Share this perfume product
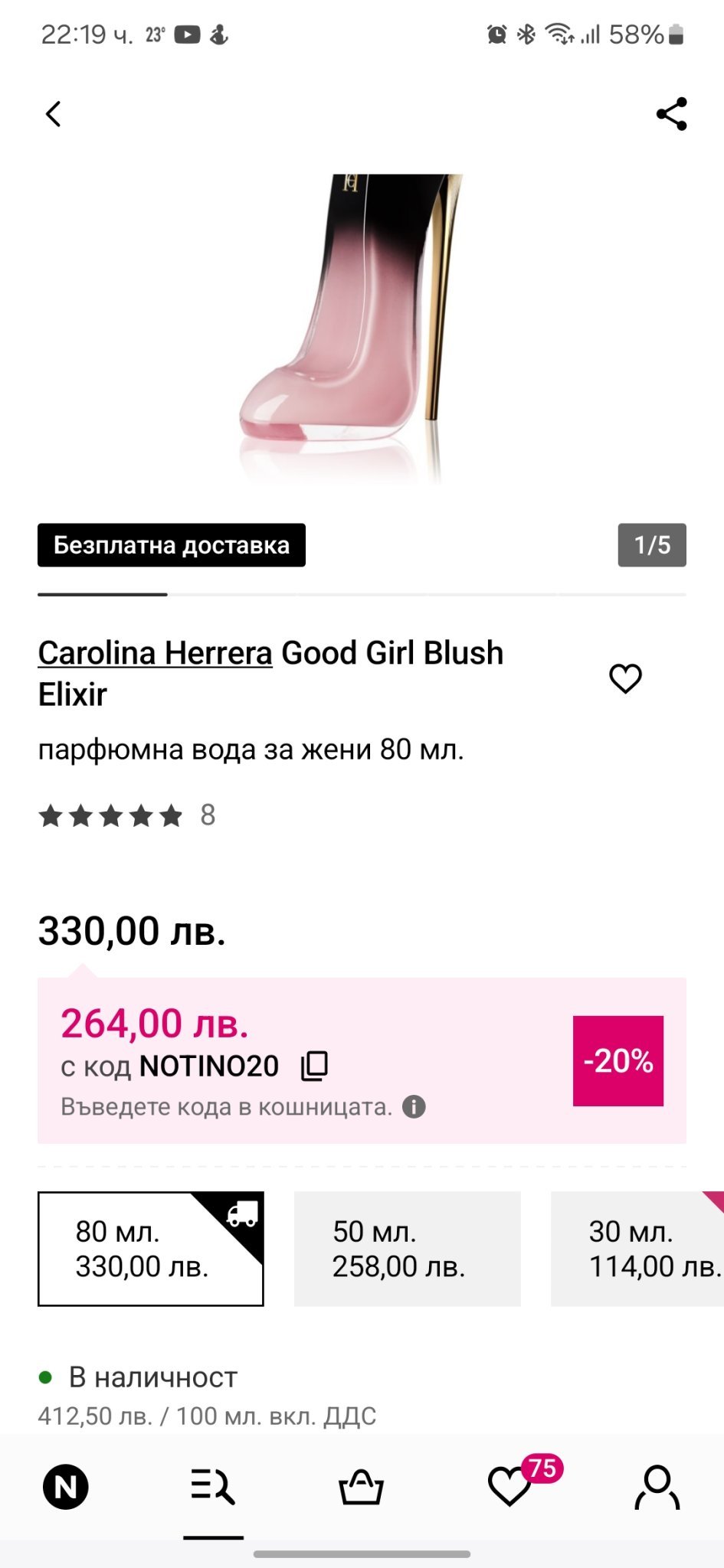724x1568 pixels. pos(671,114)
